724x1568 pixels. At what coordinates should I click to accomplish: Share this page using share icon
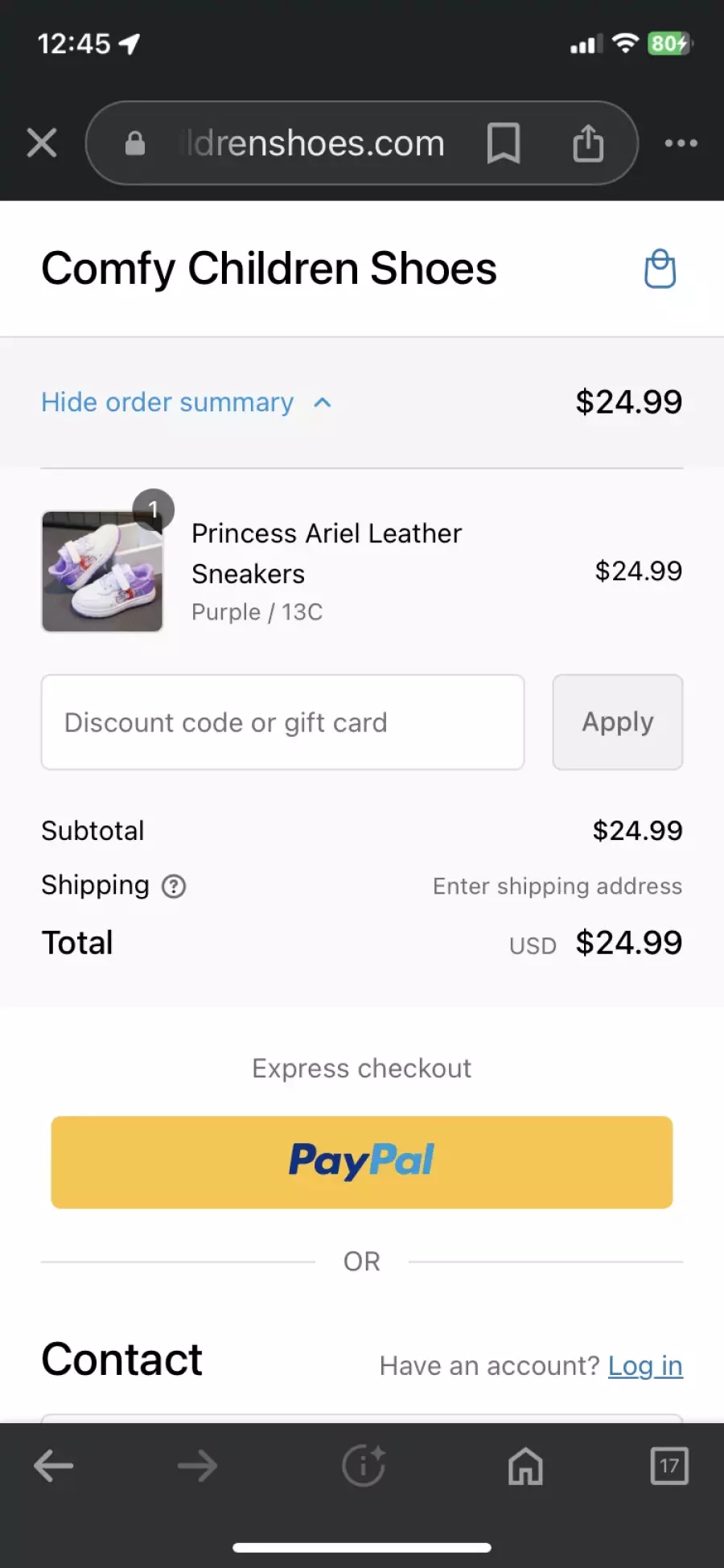coord(588,143)
